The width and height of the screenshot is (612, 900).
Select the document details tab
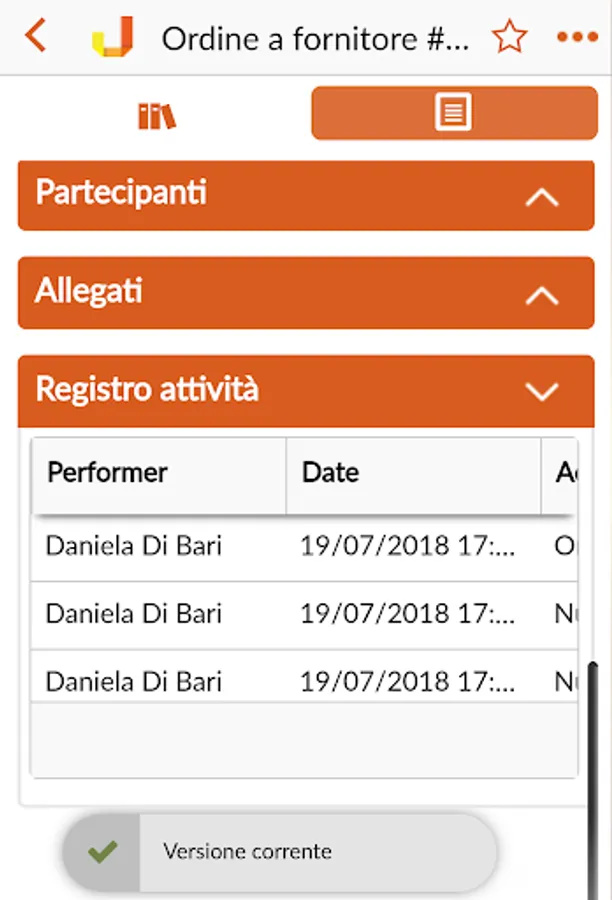pos(453,112)
